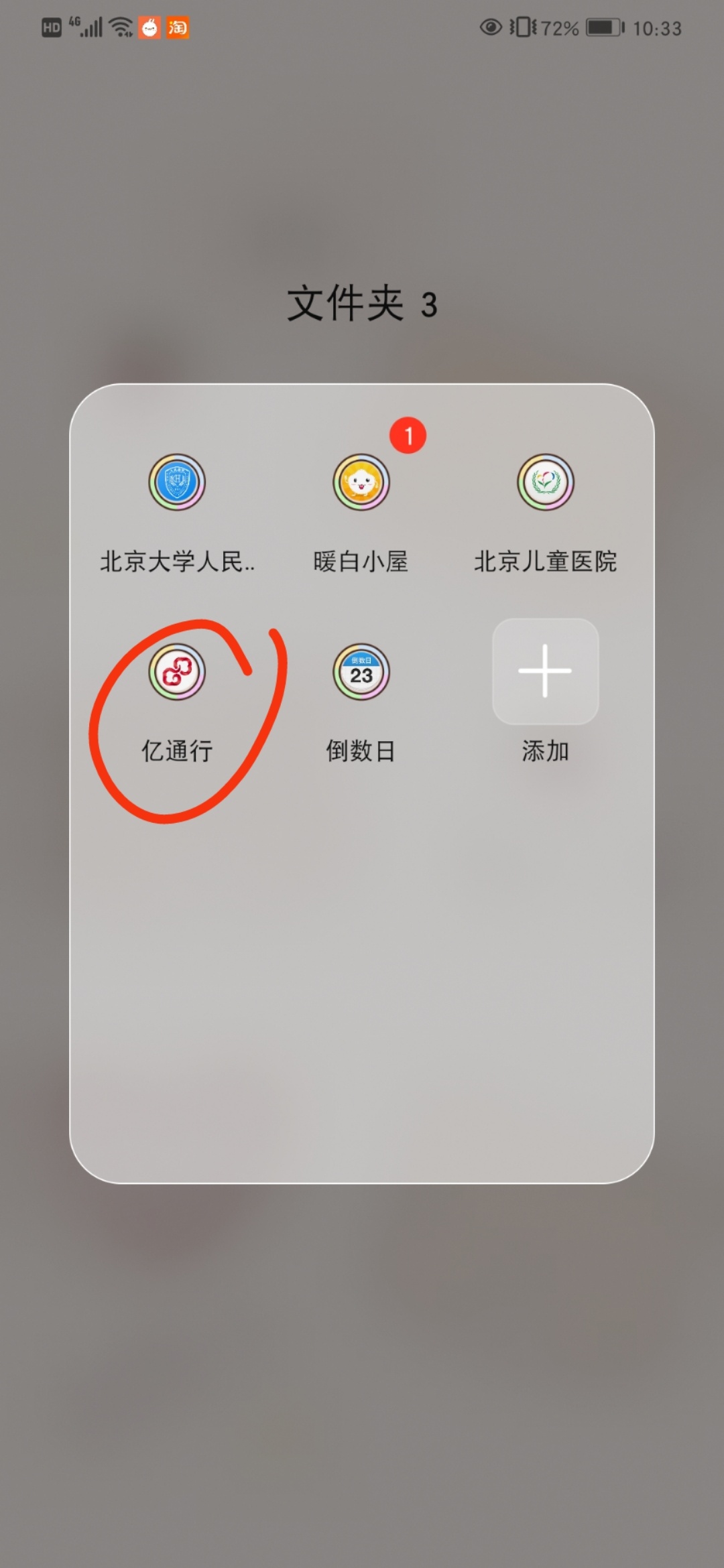Viewport: 724px width, 1568px height.
Task: Launch the 暖白小屋 app
Action: pyautogui.click(x=361, y=482)
